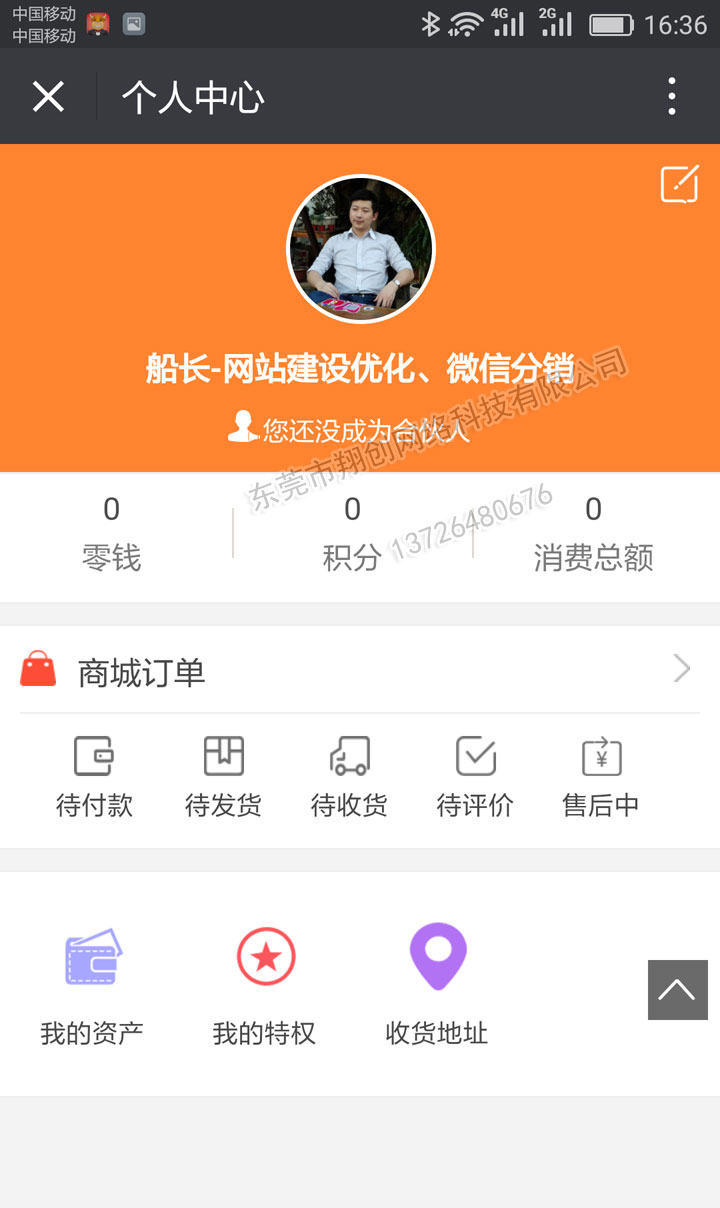Tap the back-to-top arrow button
This screenshot has height=1208, width=720.
click(677, 990)
